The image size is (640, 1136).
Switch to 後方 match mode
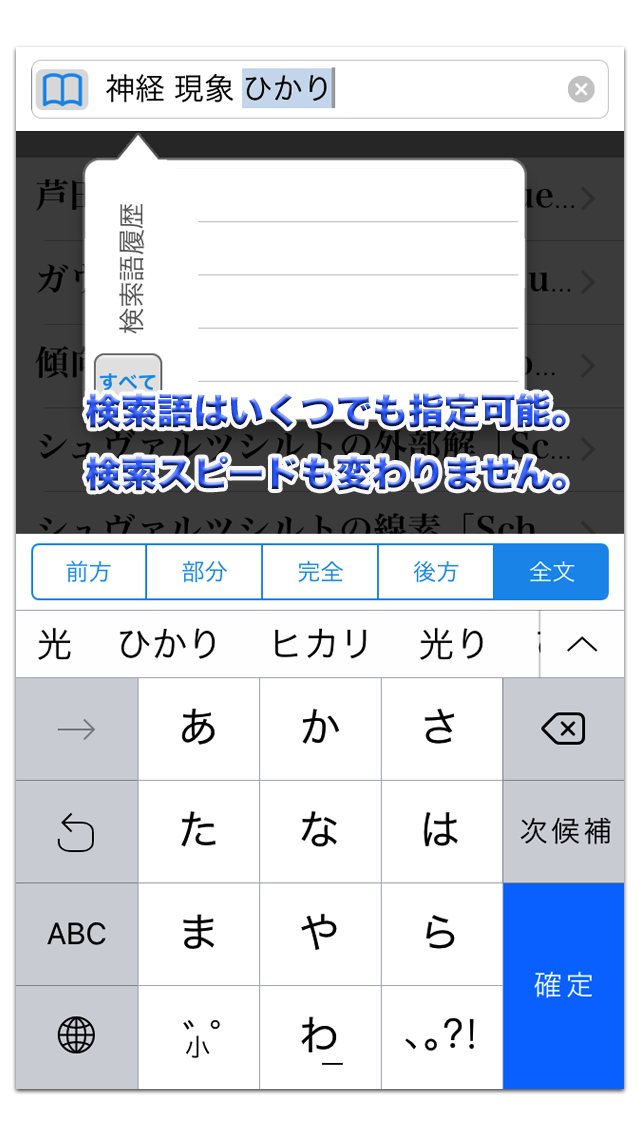436,572
